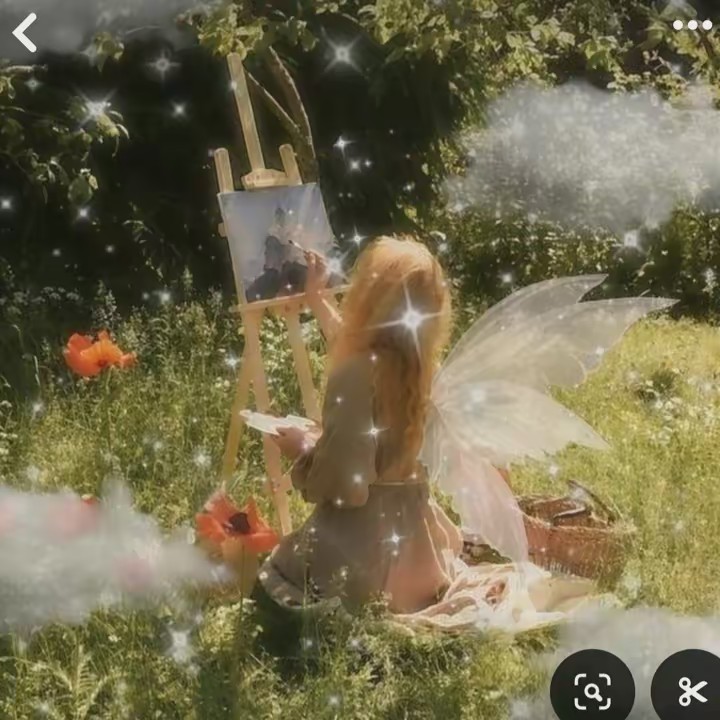Go back using the top-left arrow

point(25,33)
